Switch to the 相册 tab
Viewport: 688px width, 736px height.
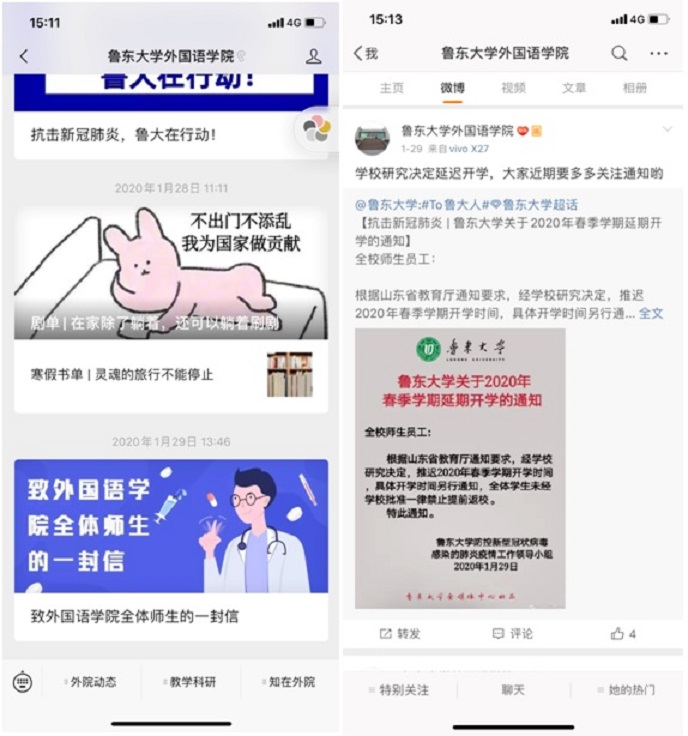tap(635, 88)
